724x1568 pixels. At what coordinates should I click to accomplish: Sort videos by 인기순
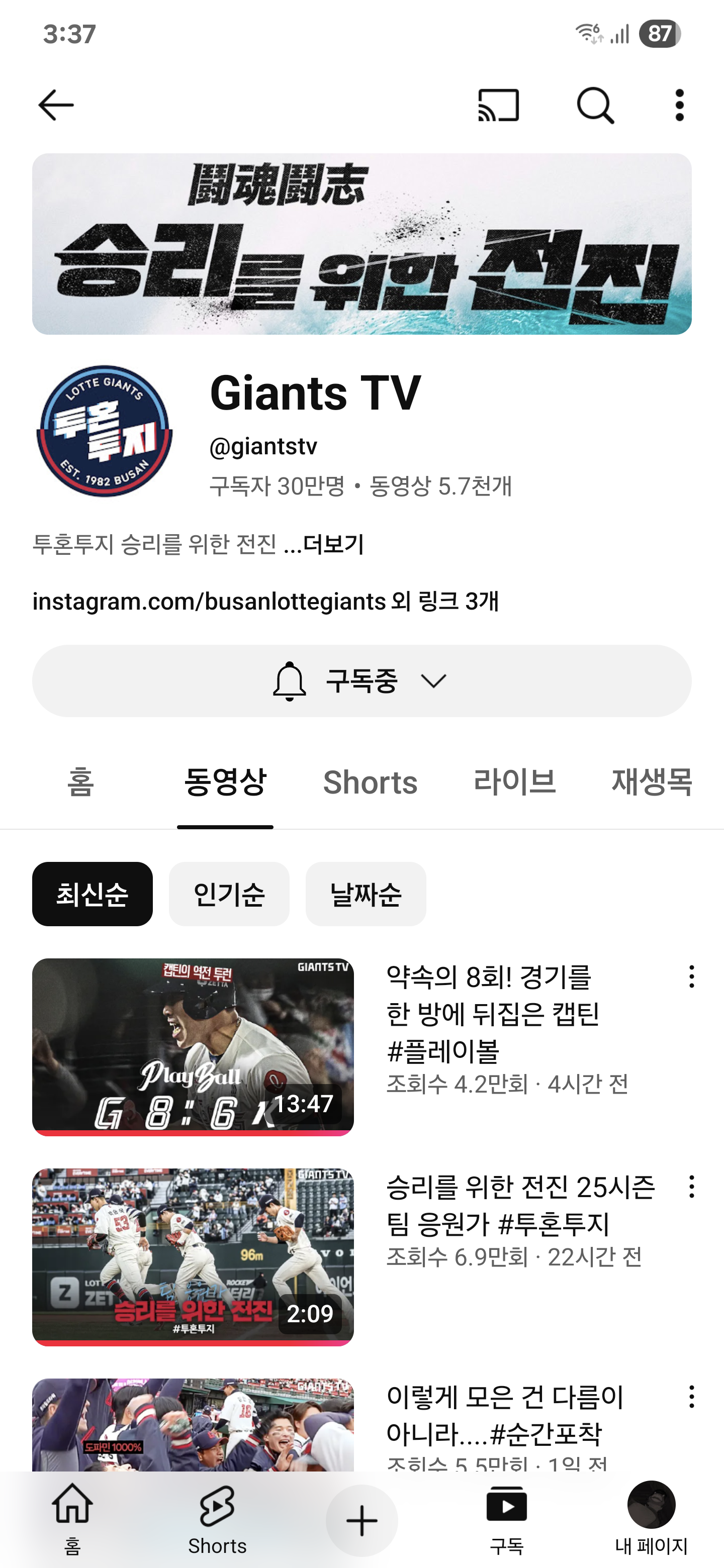[x=229, y=894]
